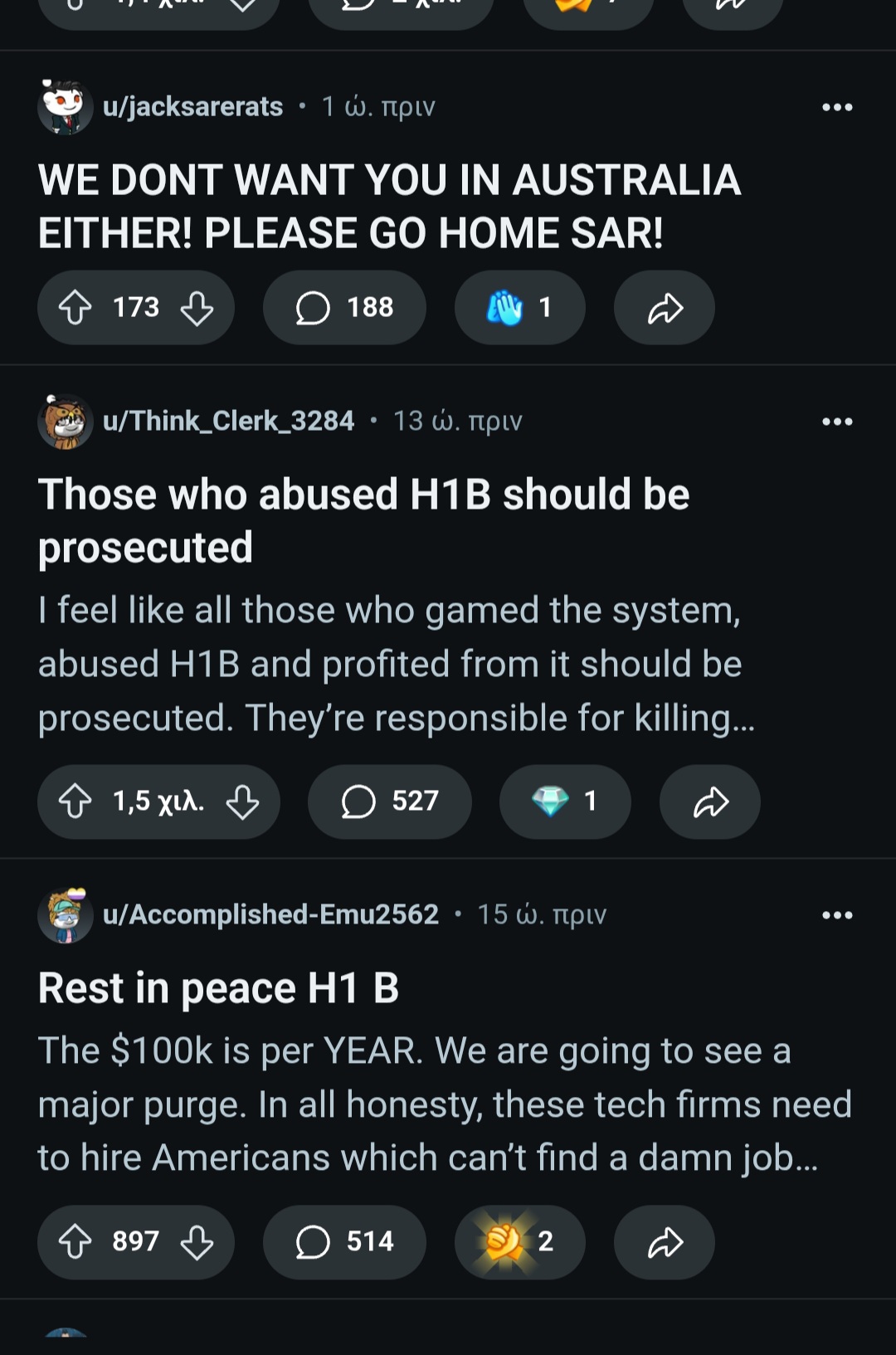Screen dimensions: 896x1355
Task: Upvote the post by u/Think_Clerk_3284
Action: [x=75, y=802]
